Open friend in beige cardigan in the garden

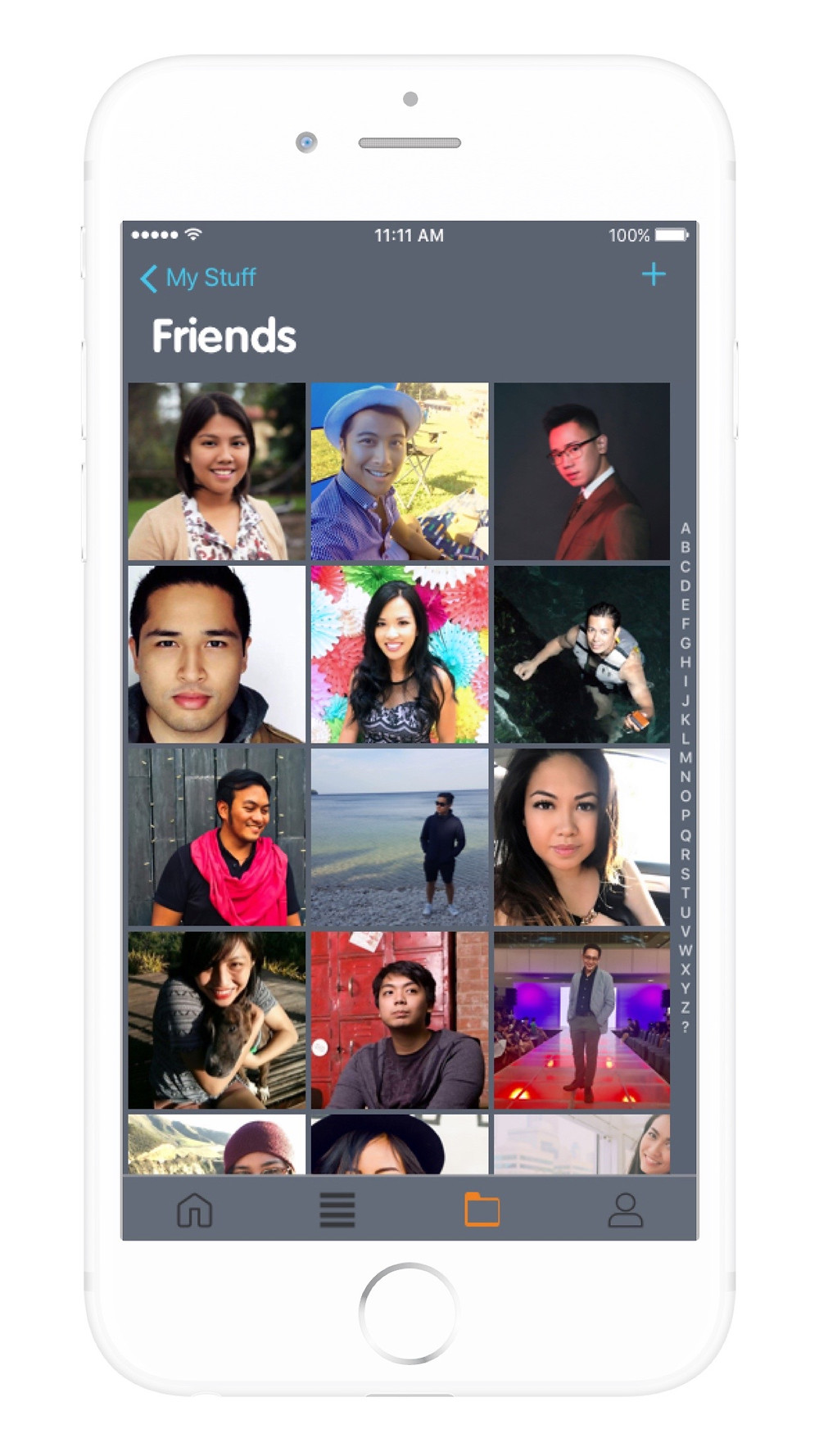click(216, 472)
